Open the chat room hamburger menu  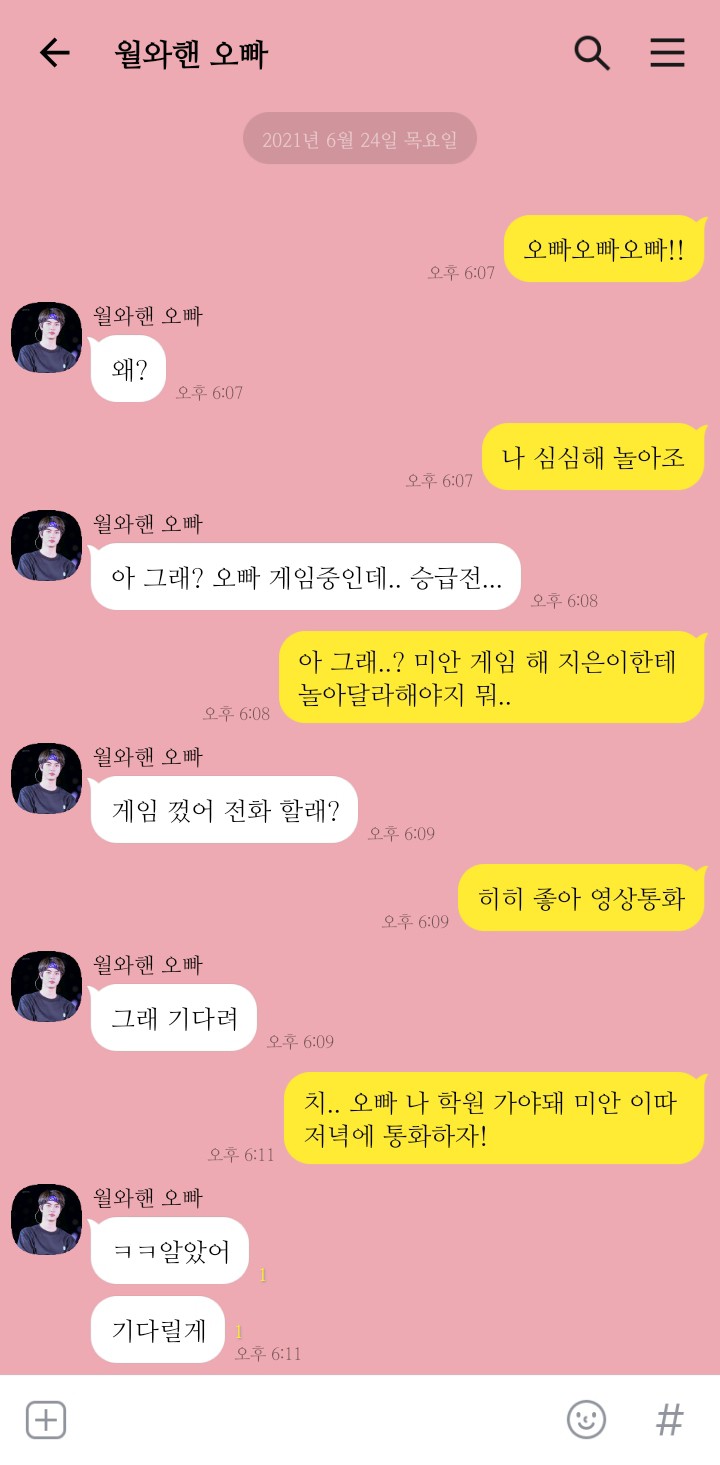[x=667, y=53]
